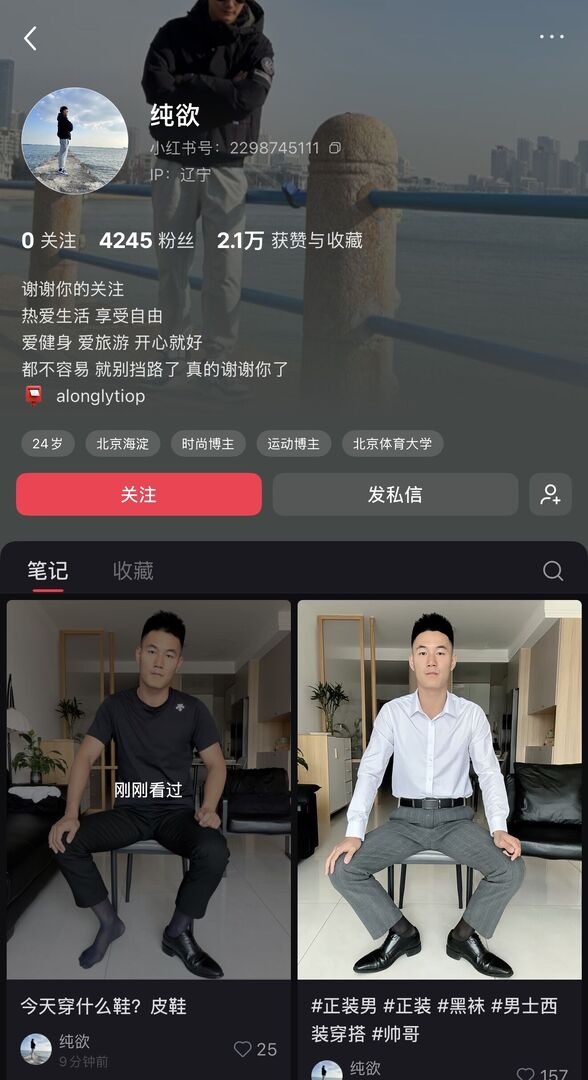588x1080 pixels.
Task: Open the 关注 following count
Action: tap(48, 240)
